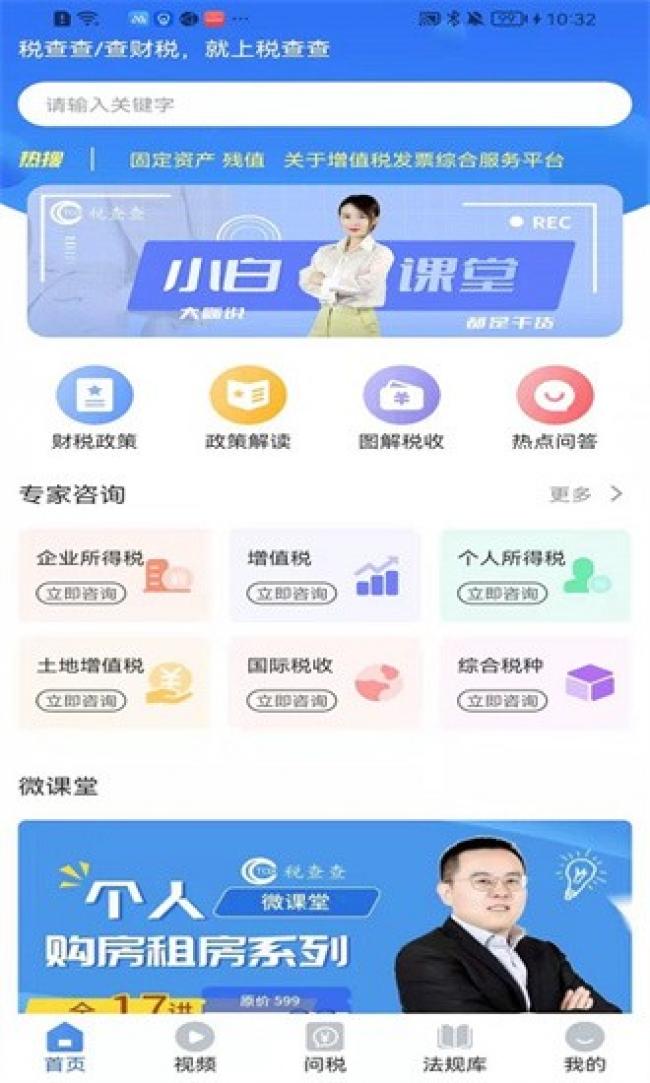Viewport: 650px width, 1083px height.
Task: Select hot search term 固定资产 残值
Action: [198, 160]
